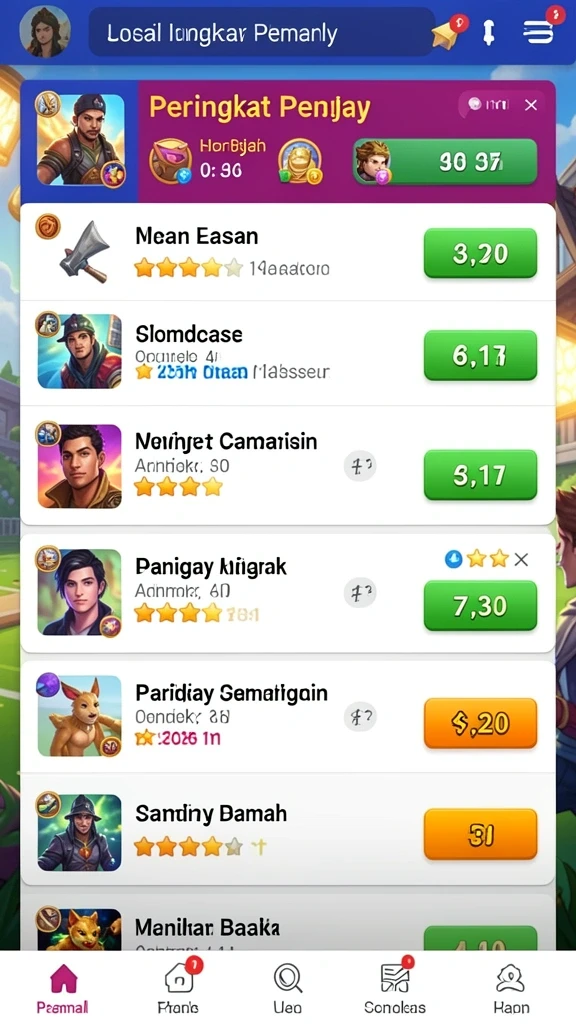Open the Slomdcase player row
This screenshot has height=1024, width=576.
click(287, 353)
